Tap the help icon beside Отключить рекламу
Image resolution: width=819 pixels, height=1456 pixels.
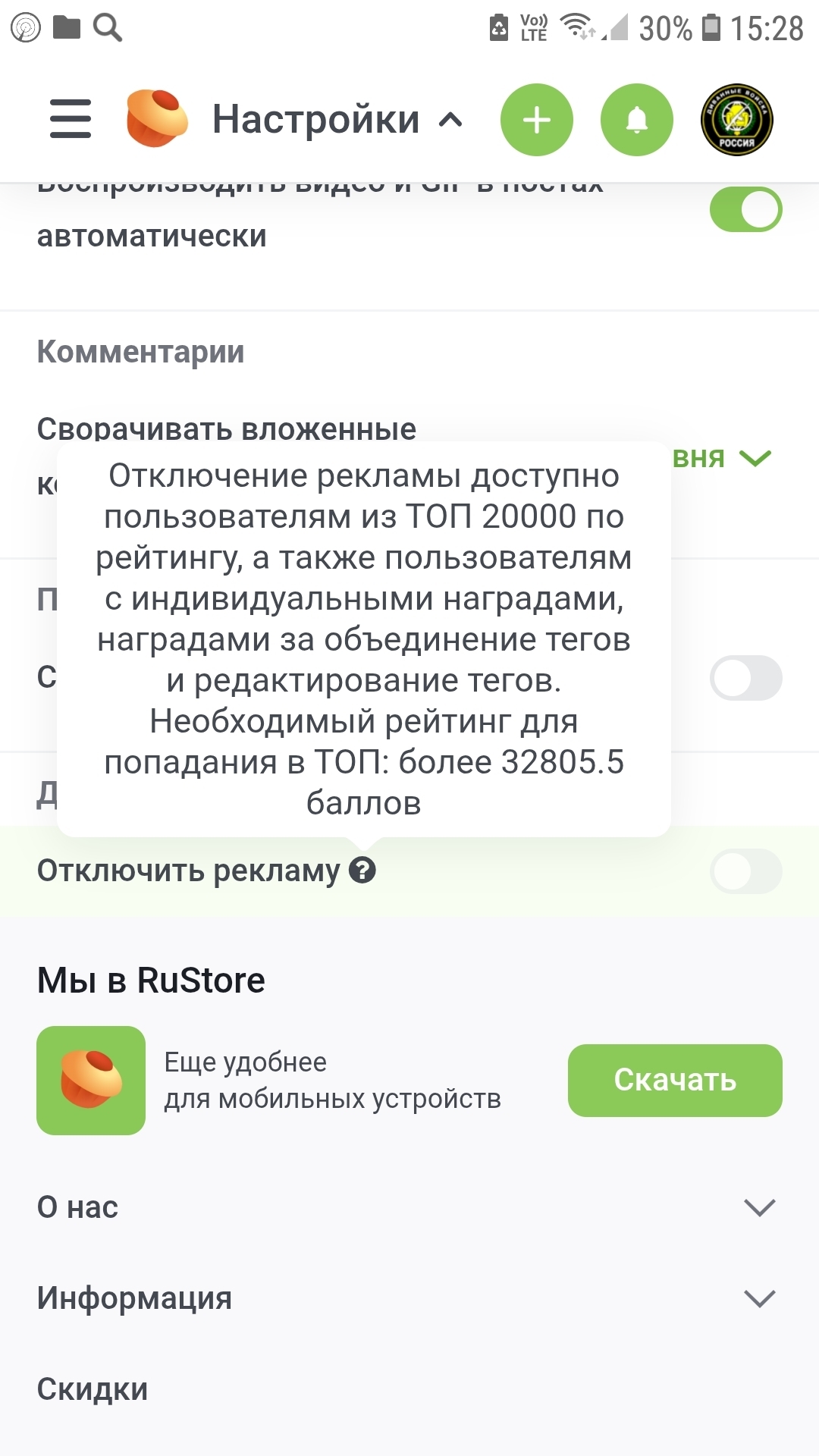[362, 871]
